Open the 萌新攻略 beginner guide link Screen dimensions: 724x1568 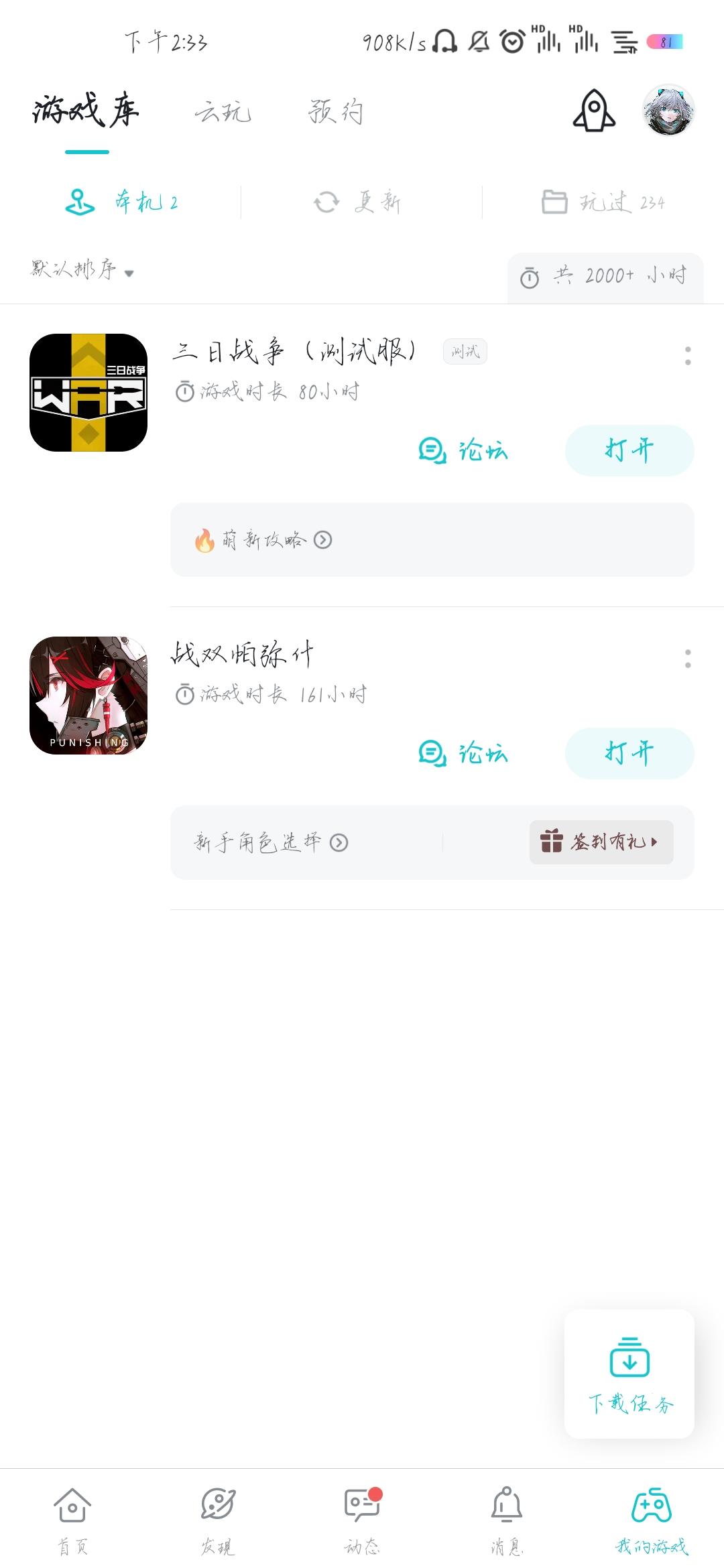261,539
